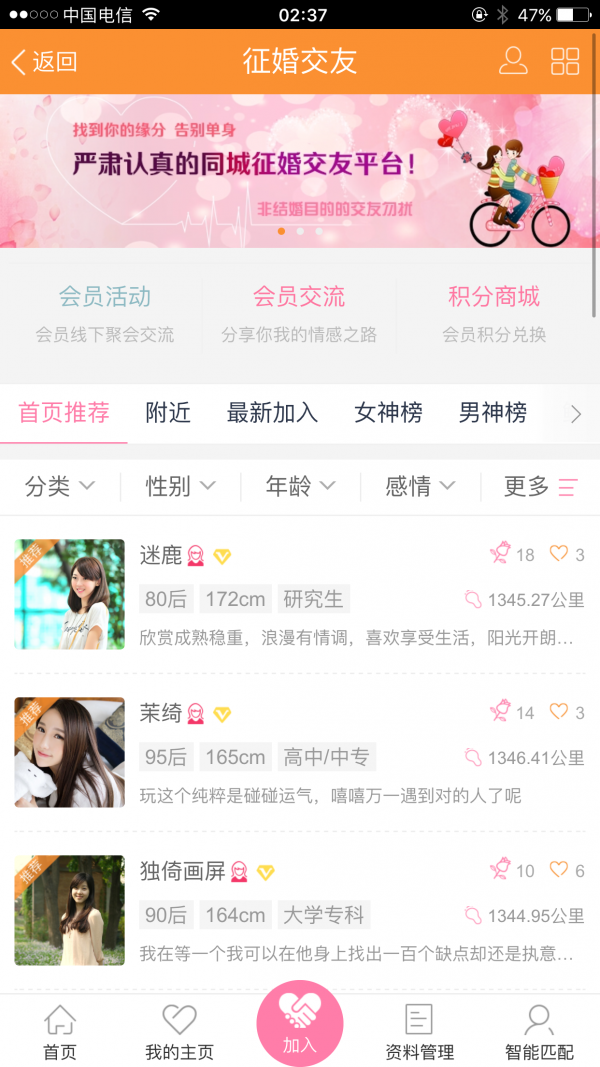The width and height of the screenshot is (600, 1067).
Task: Switch to the 女神榜 tab
Action: coord(388,413)
